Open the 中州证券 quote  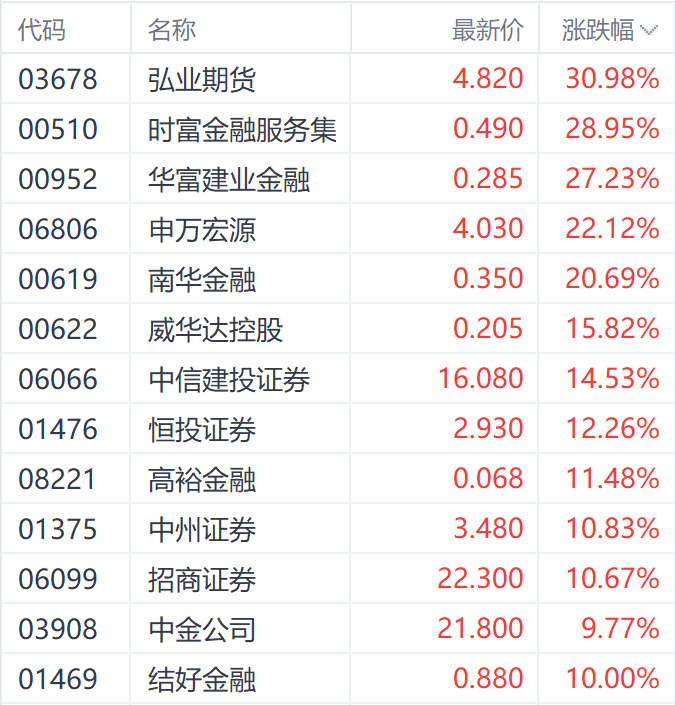(x=202, y=529)
